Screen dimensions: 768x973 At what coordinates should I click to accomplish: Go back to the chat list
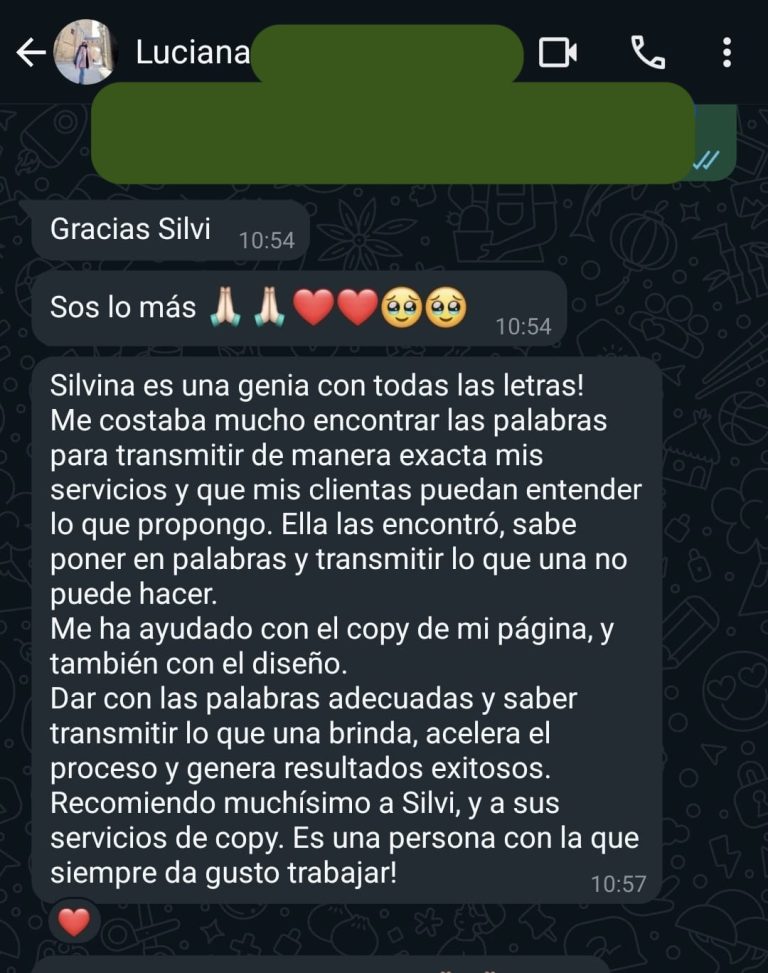[x=31, y=52]
